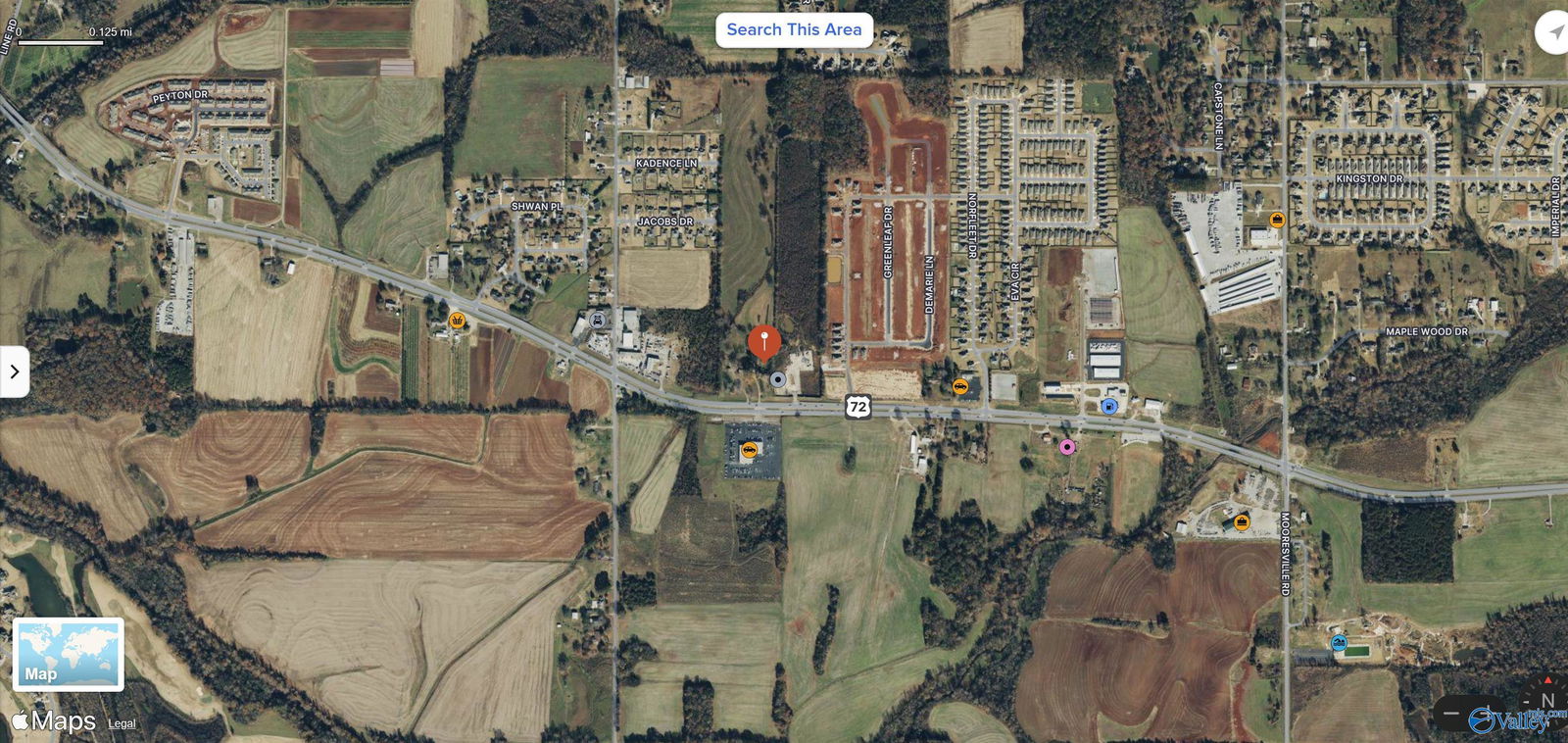Open the blue place marker on US 72
This screenshot has width=1568, height=743.
[1109, 406]
